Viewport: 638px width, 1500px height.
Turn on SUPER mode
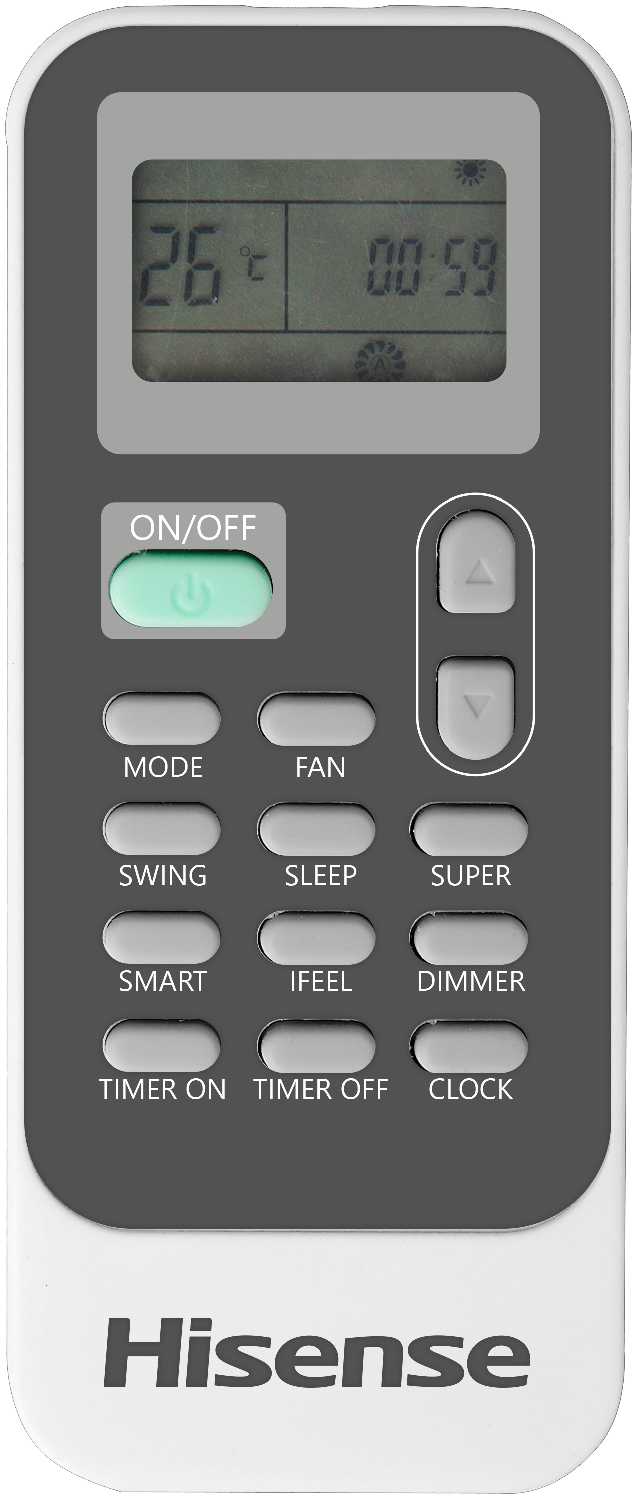469,827
